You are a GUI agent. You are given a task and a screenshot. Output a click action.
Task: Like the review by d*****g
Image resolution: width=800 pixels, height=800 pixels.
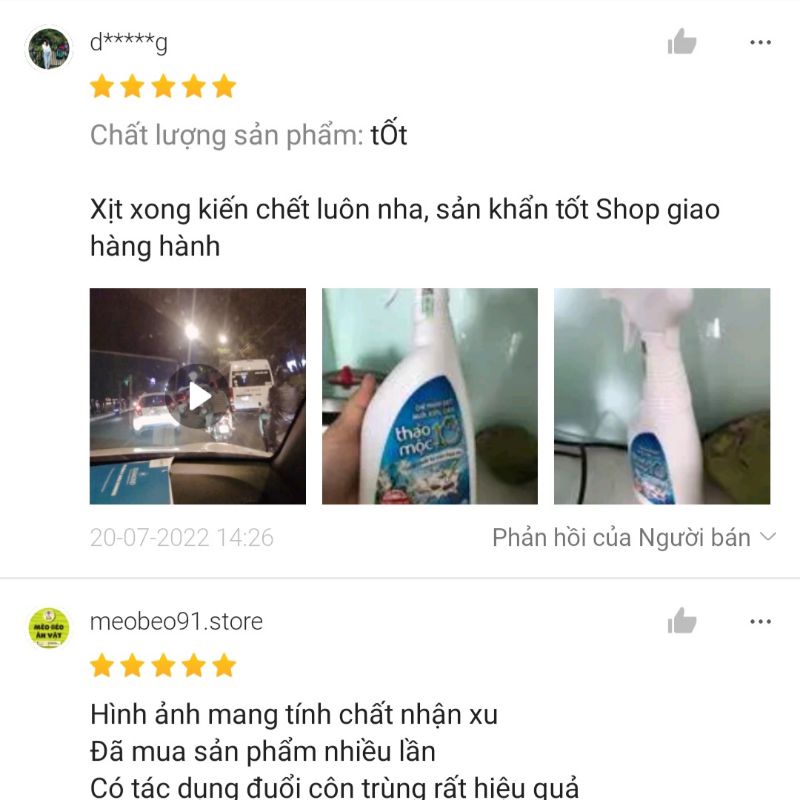pyautogui.click(x=682, y=42)
